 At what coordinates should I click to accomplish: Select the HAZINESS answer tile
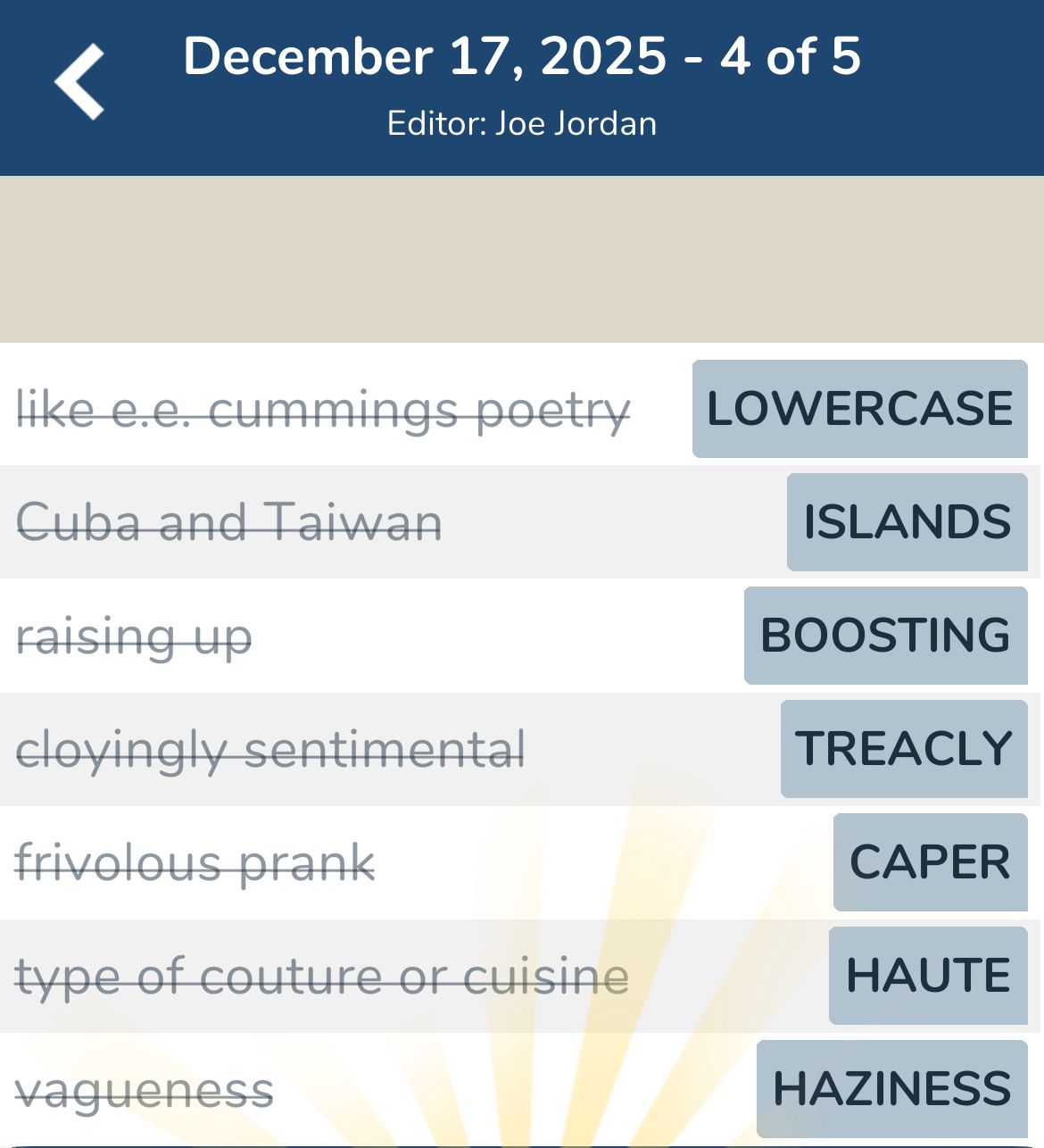[x=891, y=1088]
